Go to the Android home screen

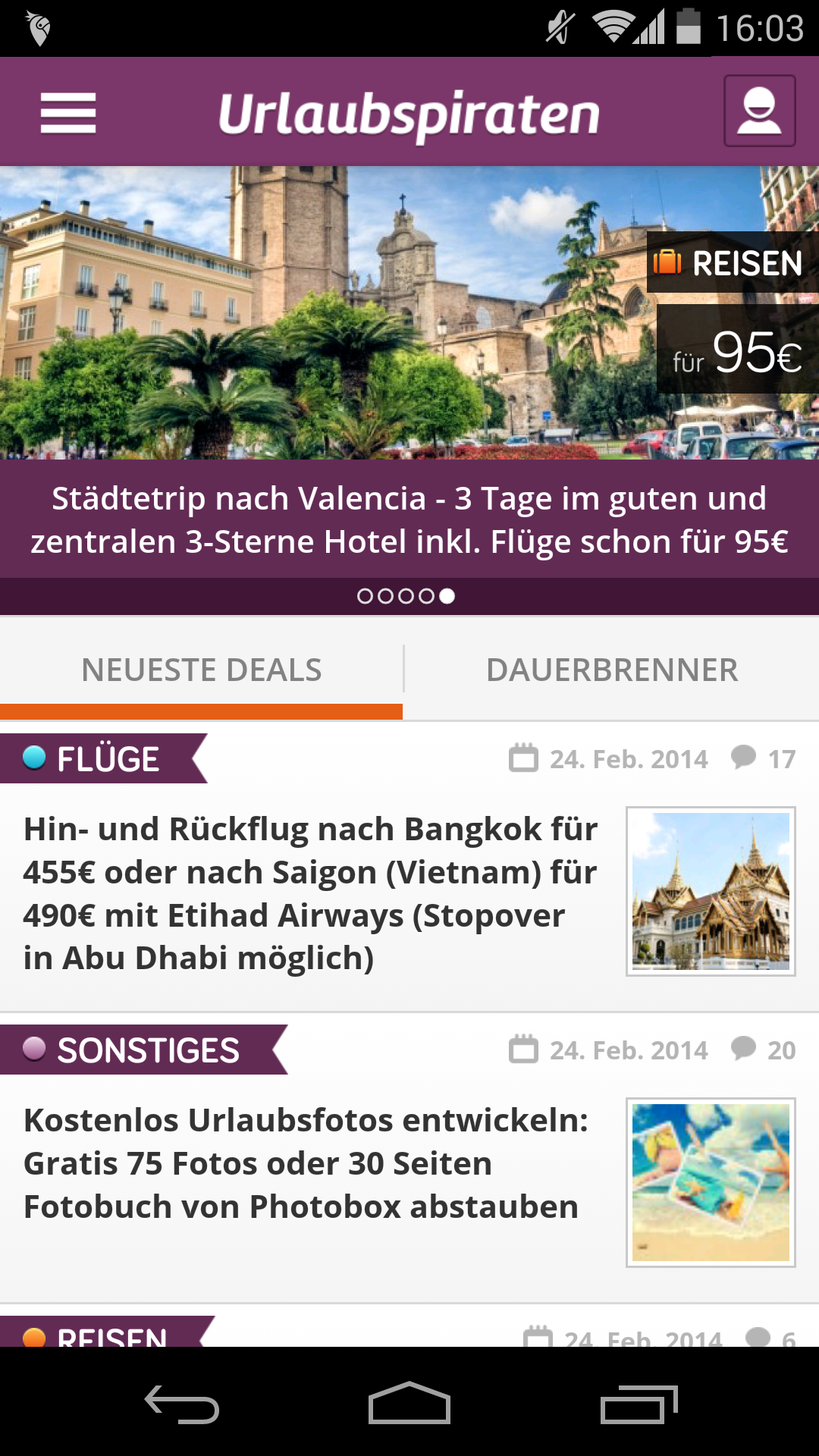point(409,1404)
